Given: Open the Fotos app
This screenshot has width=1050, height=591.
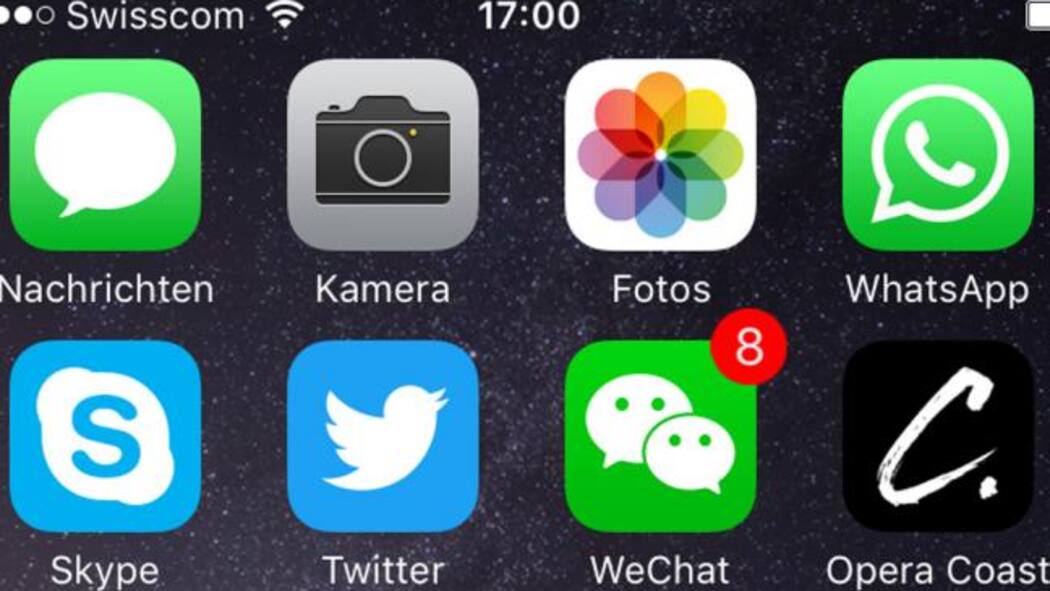Looking at the screenshot, I should click(x=660, y=155).
